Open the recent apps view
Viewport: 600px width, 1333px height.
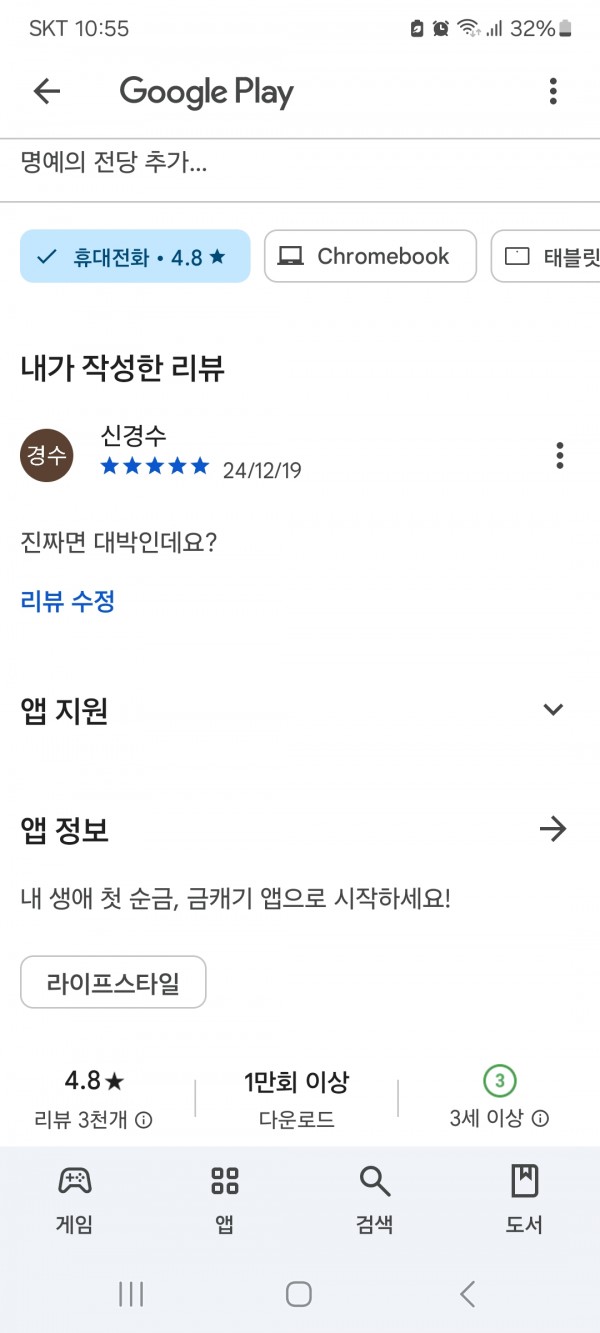tap(131, 1294)
